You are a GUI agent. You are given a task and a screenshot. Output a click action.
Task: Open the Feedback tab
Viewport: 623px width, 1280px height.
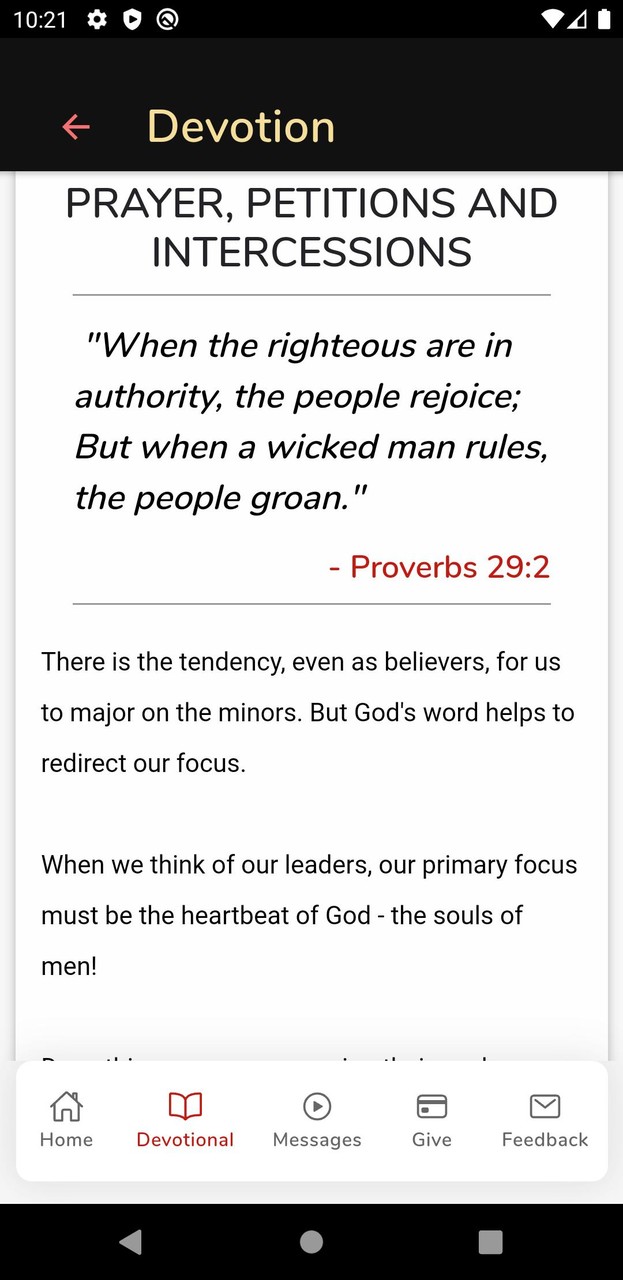click(545, 1120)
